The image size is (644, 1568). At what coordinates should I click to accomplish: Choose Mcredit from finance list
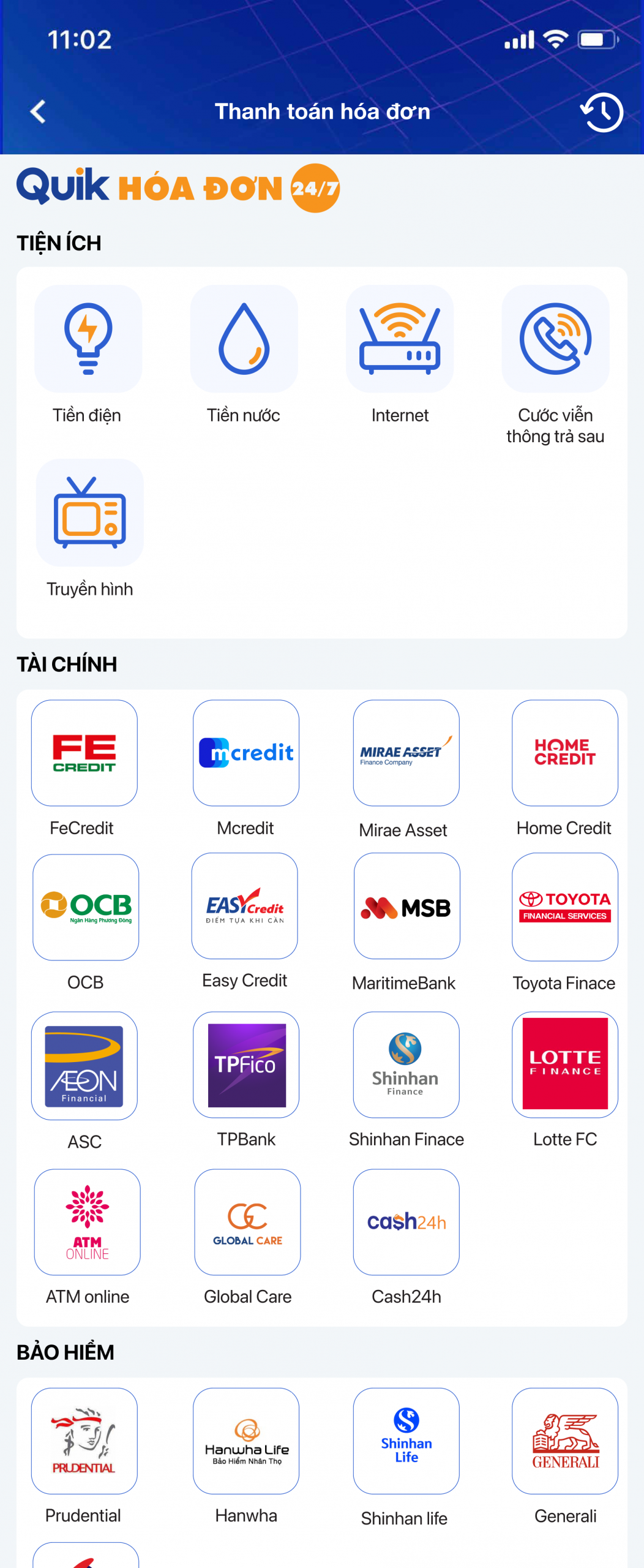tap(246, 753)
